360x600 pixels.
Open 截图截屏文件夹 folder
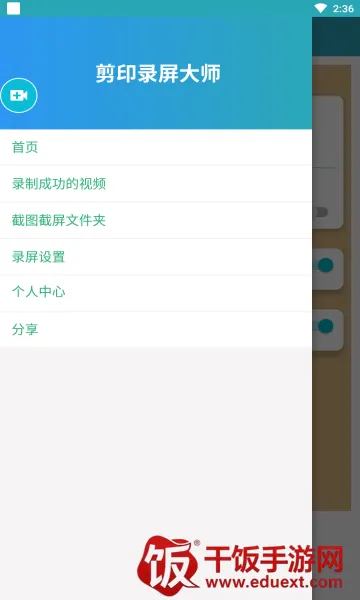click(x=156, y=220)
